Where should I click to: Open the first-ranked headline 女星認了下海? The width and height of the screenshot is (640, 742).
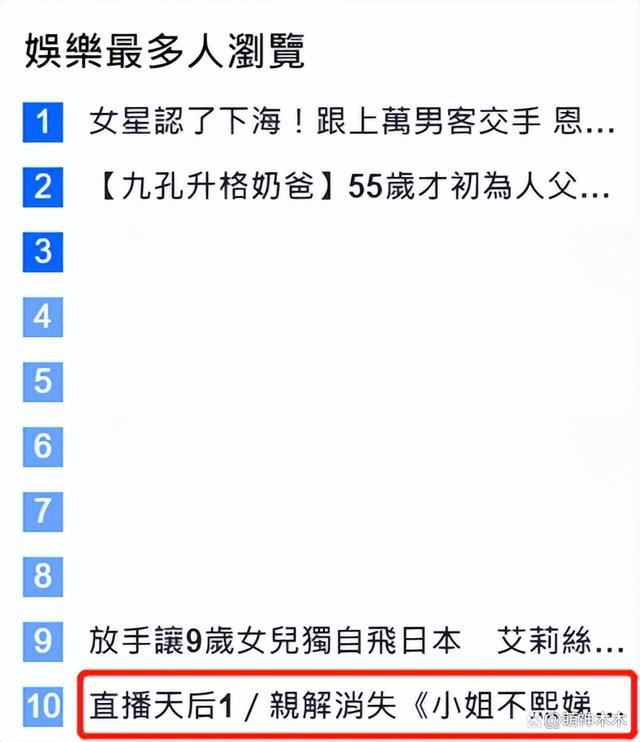coord(350,123)
